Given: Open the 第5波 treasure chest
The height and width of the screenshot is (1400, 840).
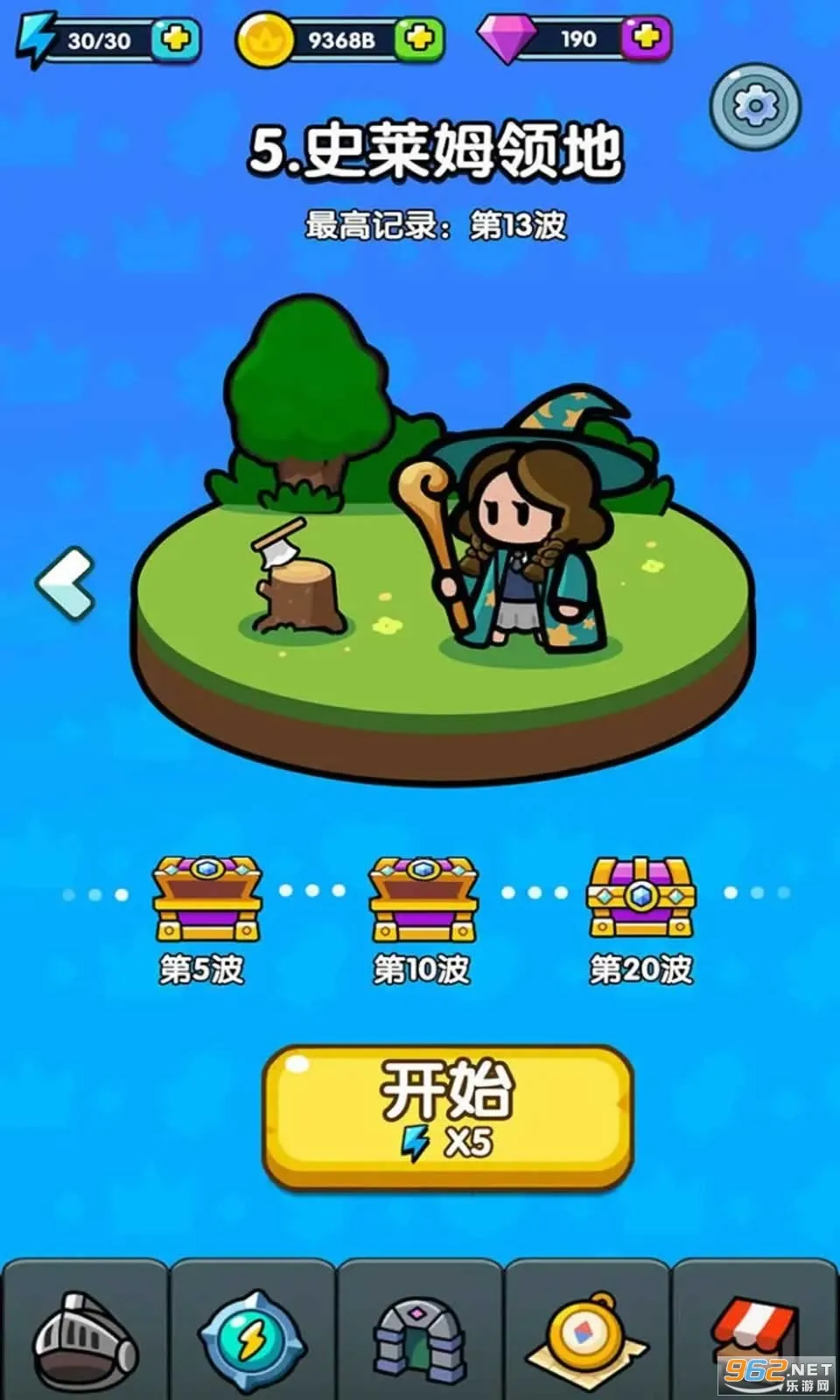Looking at the screenshot, I should (206, 899).
